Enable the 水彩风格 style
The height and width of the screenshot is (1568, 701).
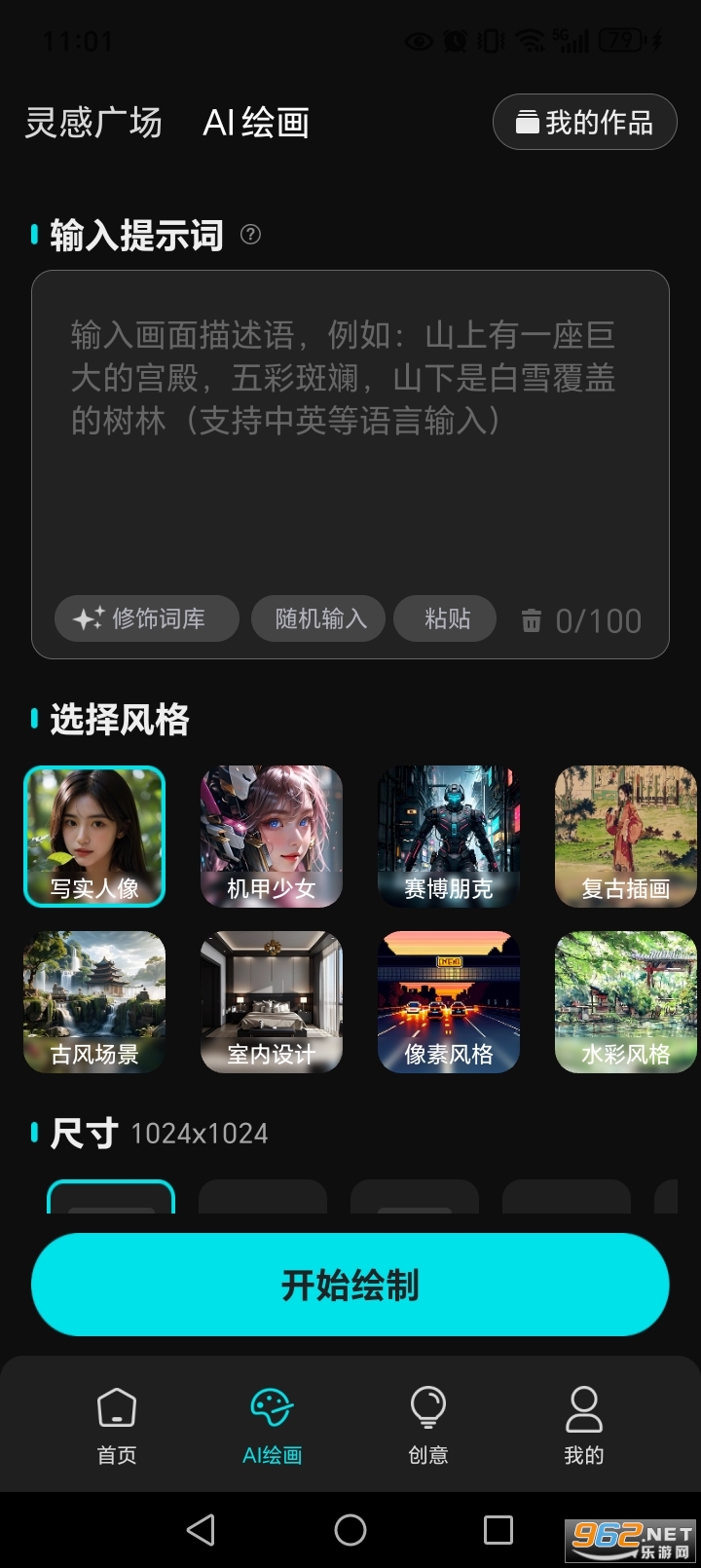(x=626, y=1001)
